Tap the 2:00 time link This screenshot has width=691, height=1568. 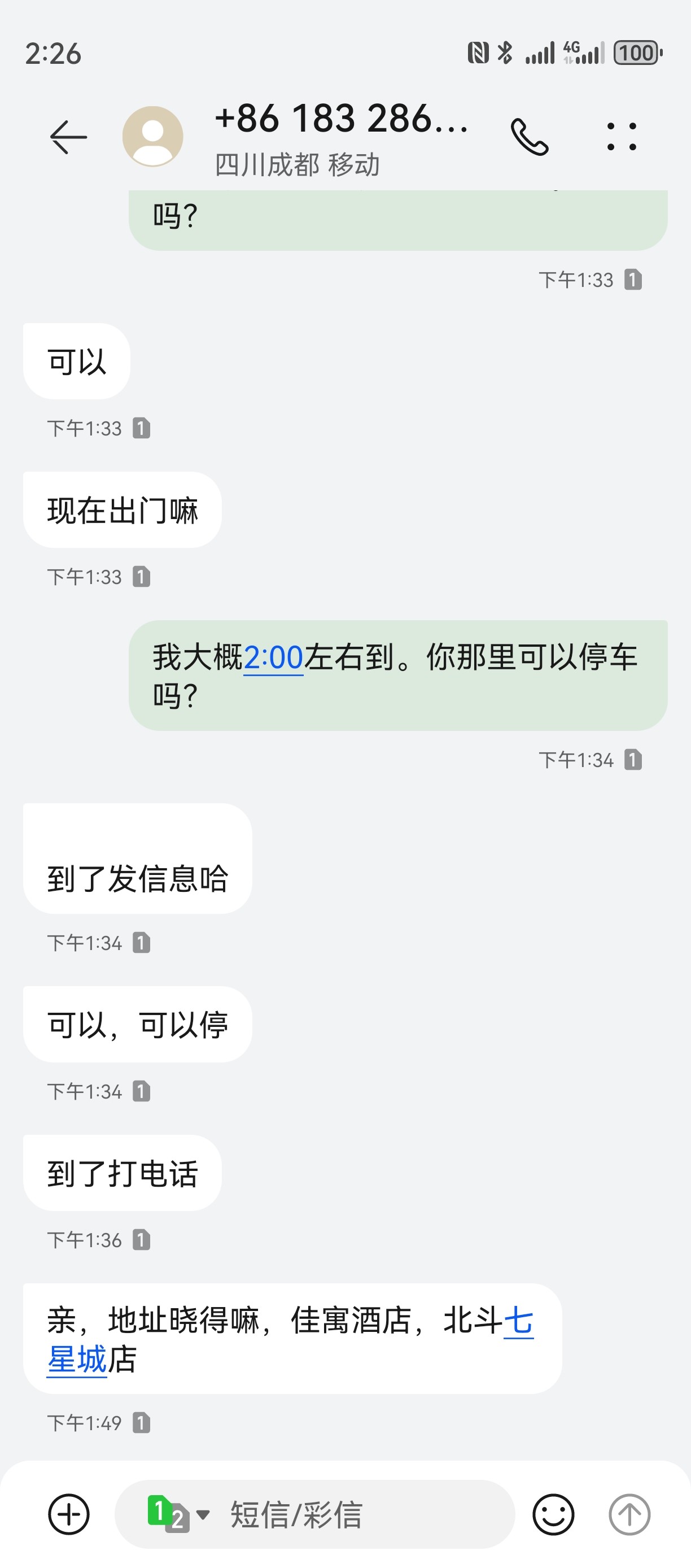coord(273,658)
